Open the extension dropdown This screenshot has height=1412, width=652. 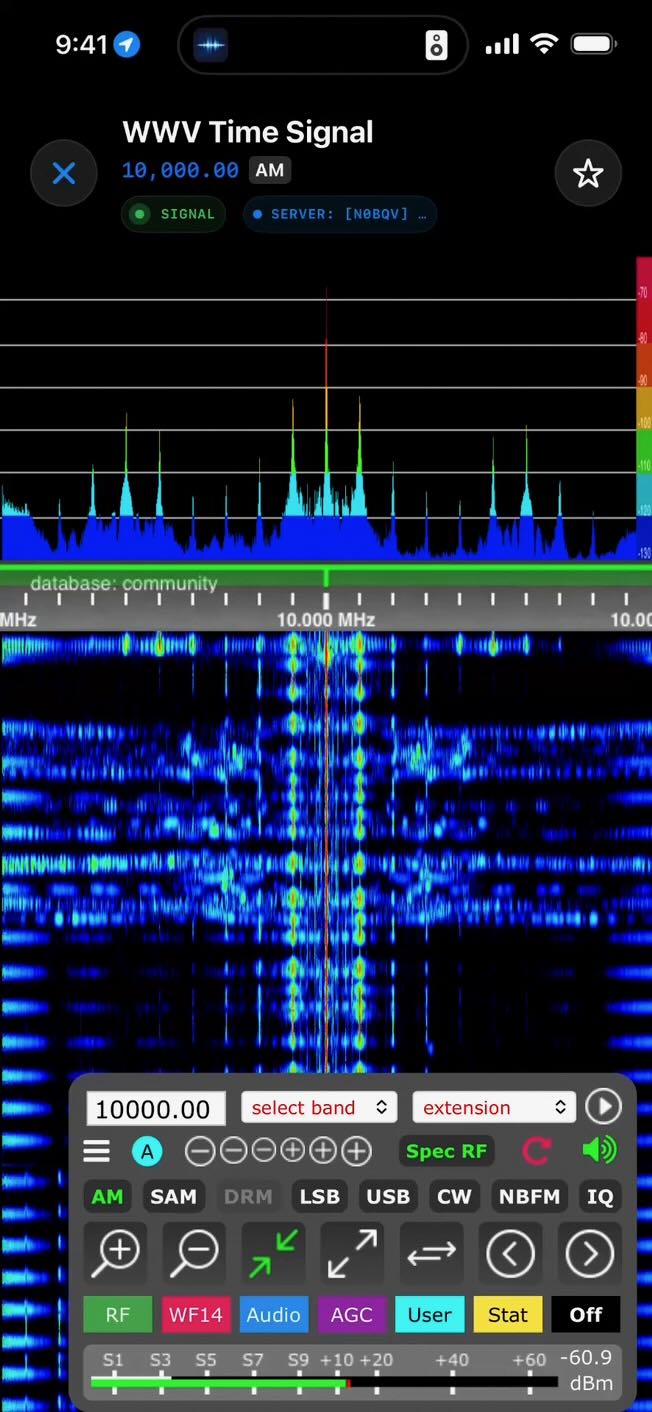494,1107
